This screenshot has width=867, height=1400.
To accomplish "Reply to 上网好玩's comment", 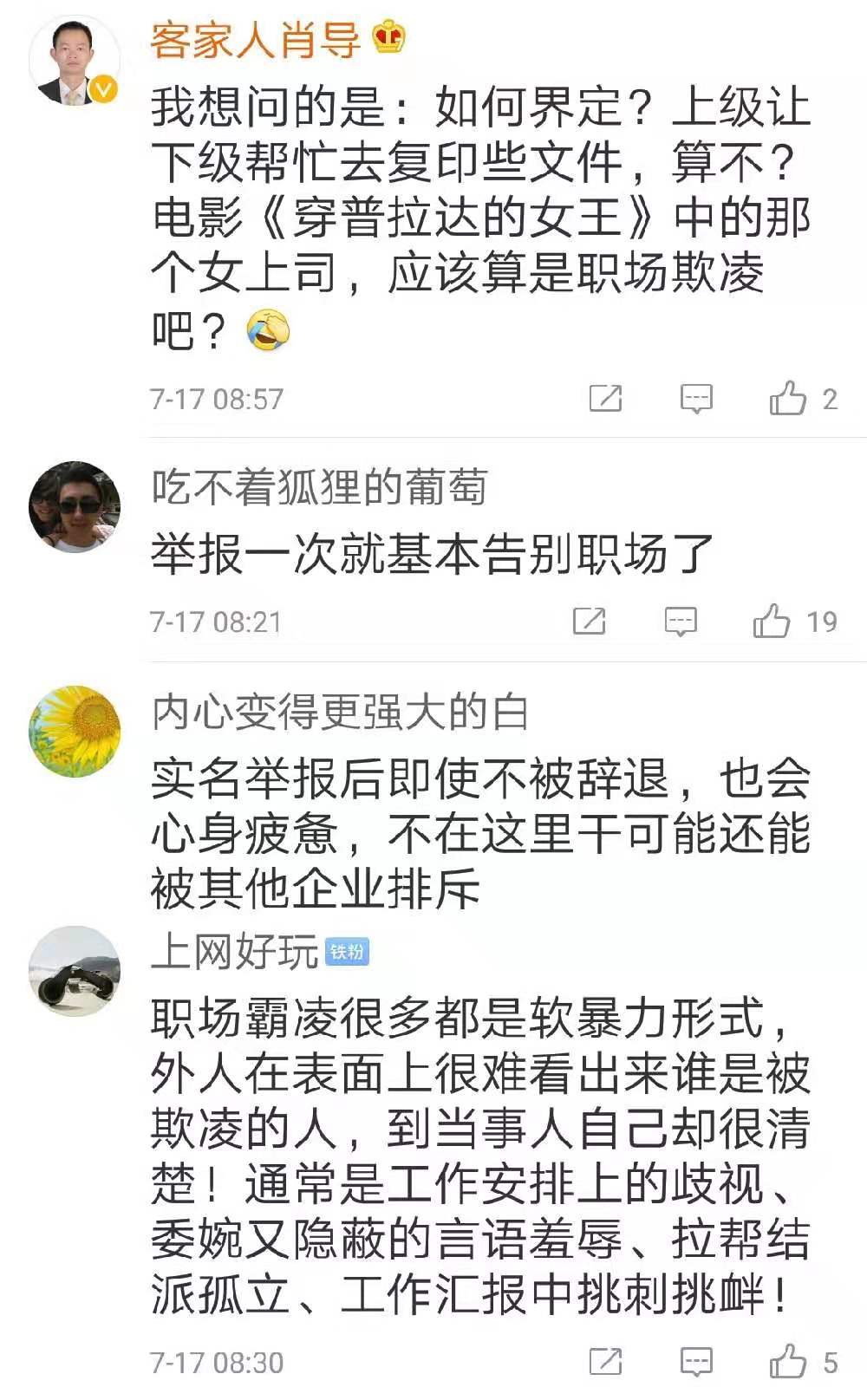I will point(696,1362).
